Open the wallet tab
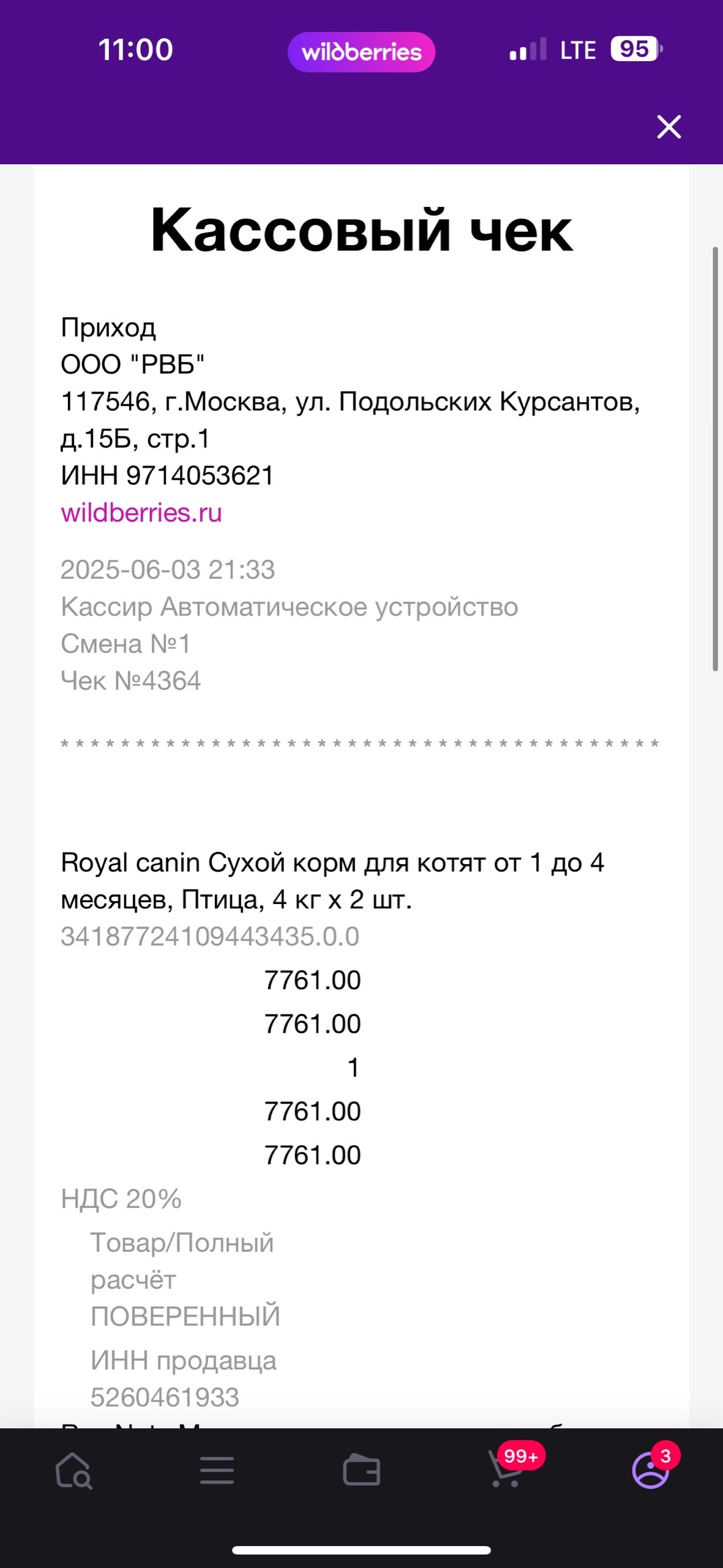Screen dimensions: 723x1568 [361, 1471]
